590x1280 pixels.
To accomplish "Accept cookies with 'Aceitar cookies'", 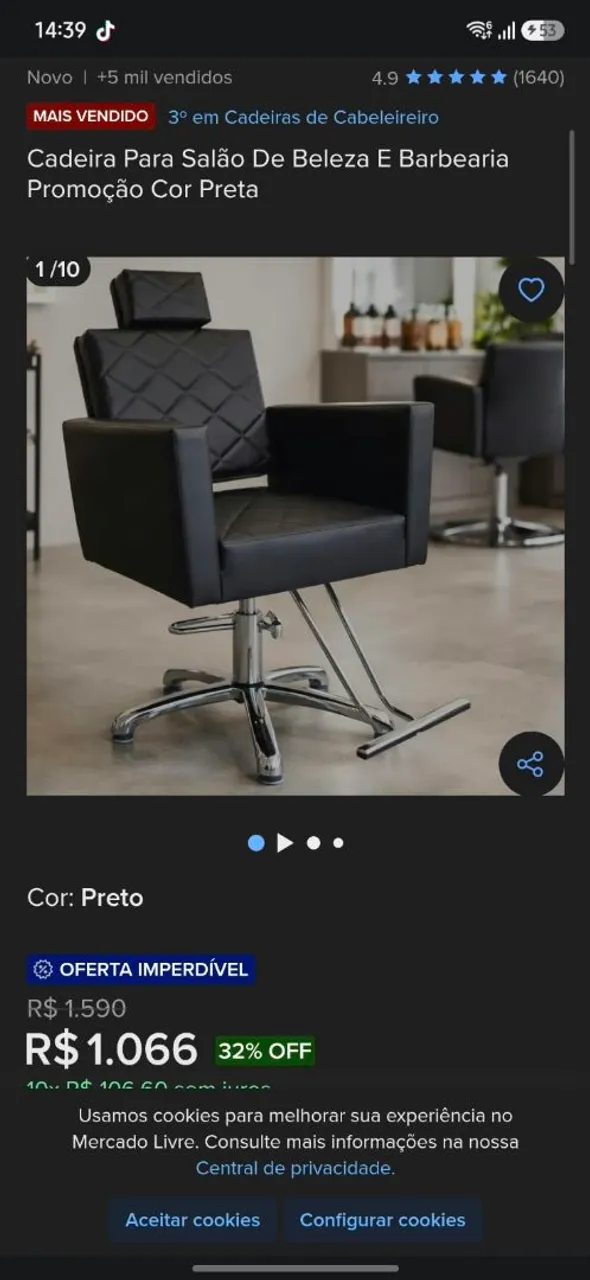I will pyautogui.click(x=192, y=1220).
